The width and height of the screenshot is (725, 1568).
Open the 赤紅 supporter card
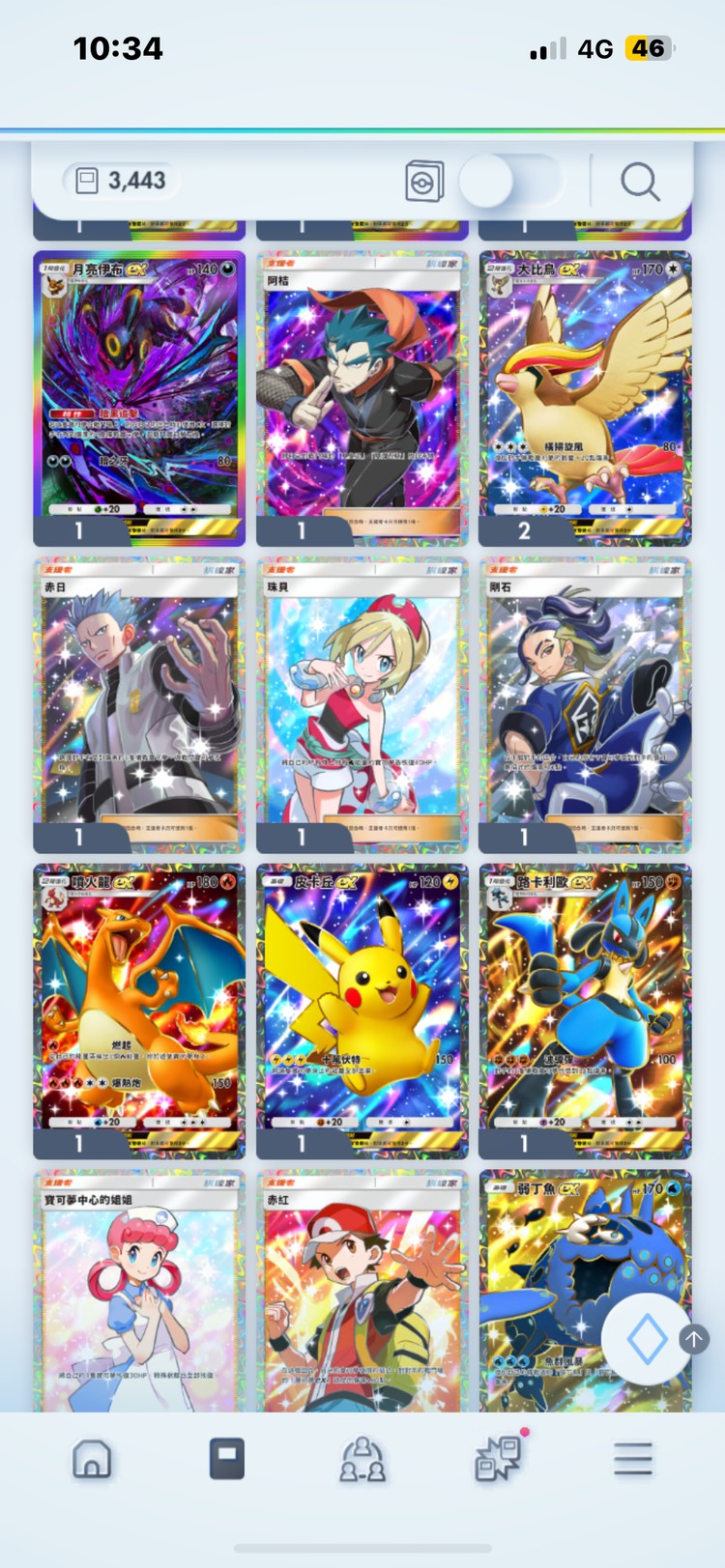coord(362,1290)
